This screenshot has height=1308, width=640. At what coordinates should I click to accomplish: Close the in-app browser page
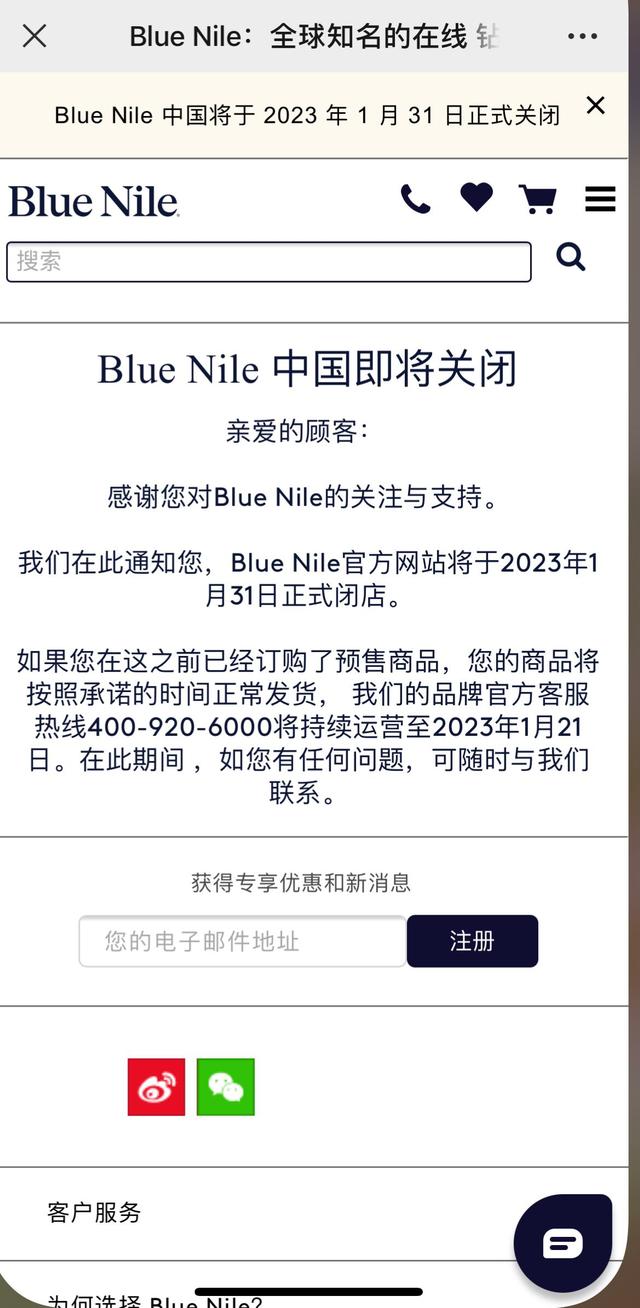[x=34, y=37]
